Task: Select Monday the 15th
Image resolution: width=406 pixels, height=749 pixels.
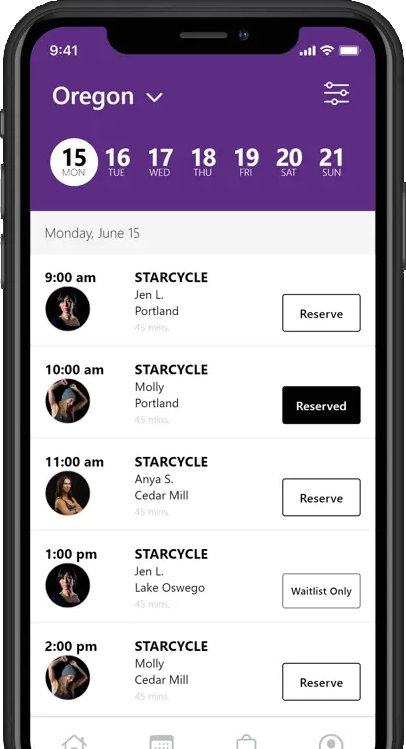Action: [x=74, y=162]
